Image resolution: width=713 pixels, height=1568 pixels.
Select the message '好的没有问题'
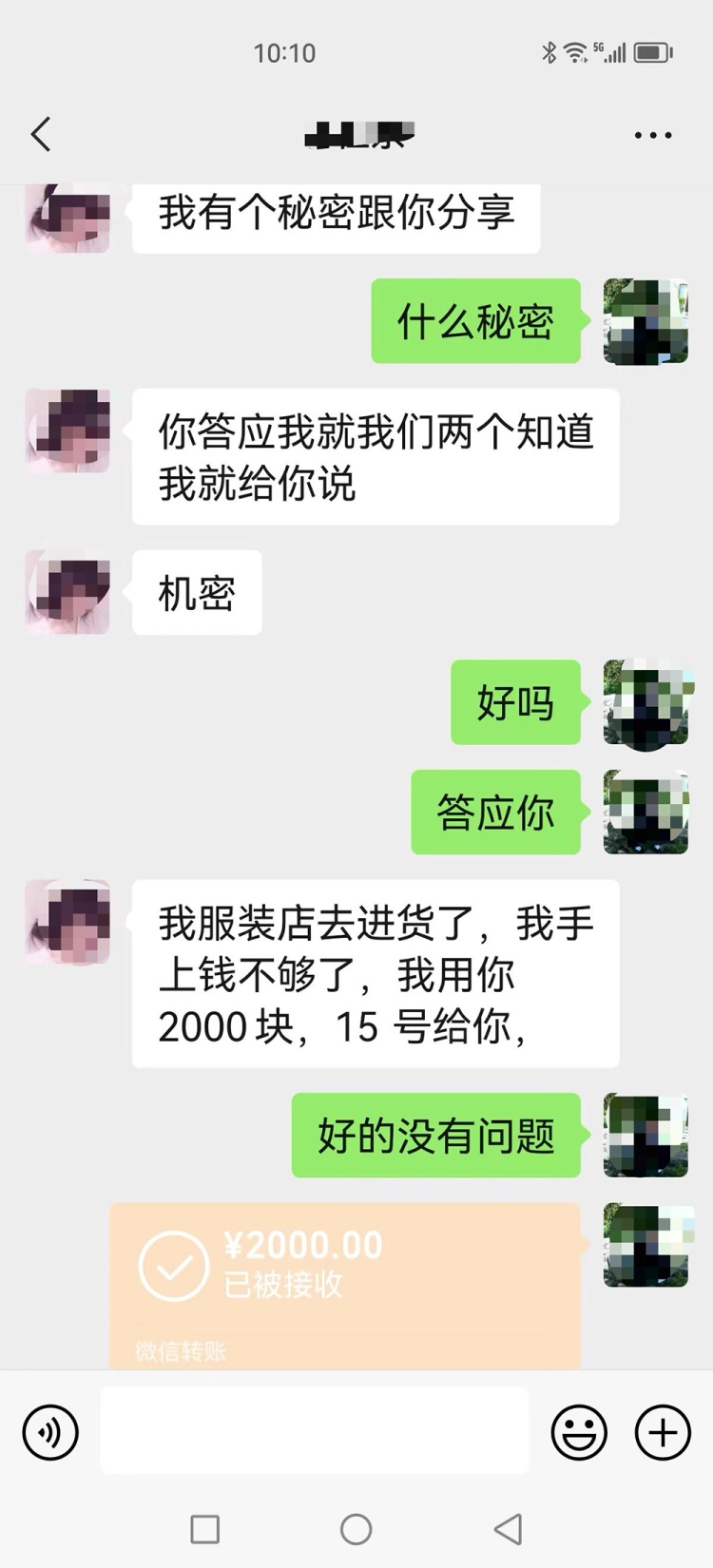pos(437,1136)
